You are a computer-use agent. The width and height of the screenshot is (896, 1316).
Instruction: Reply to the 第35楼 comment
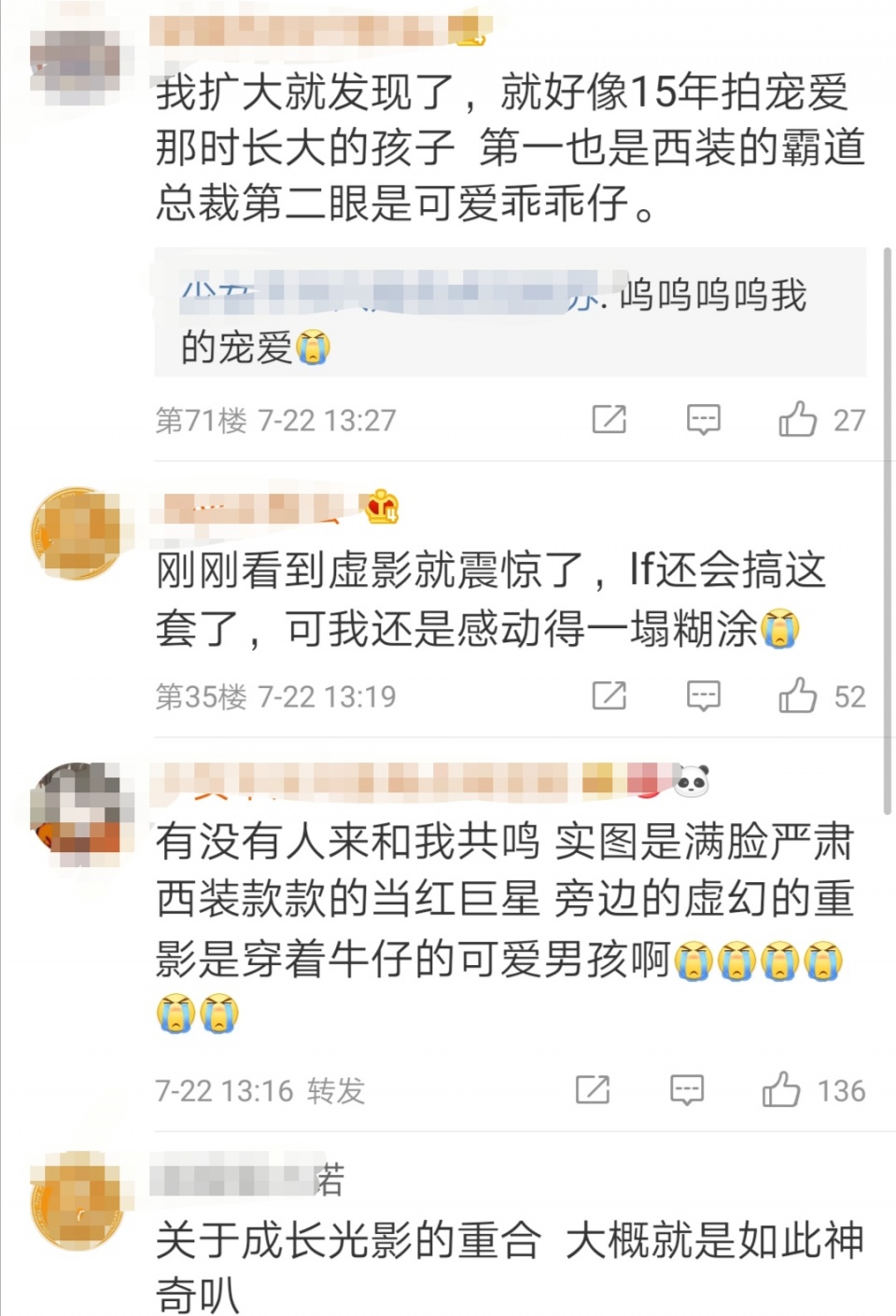point(703,695)
